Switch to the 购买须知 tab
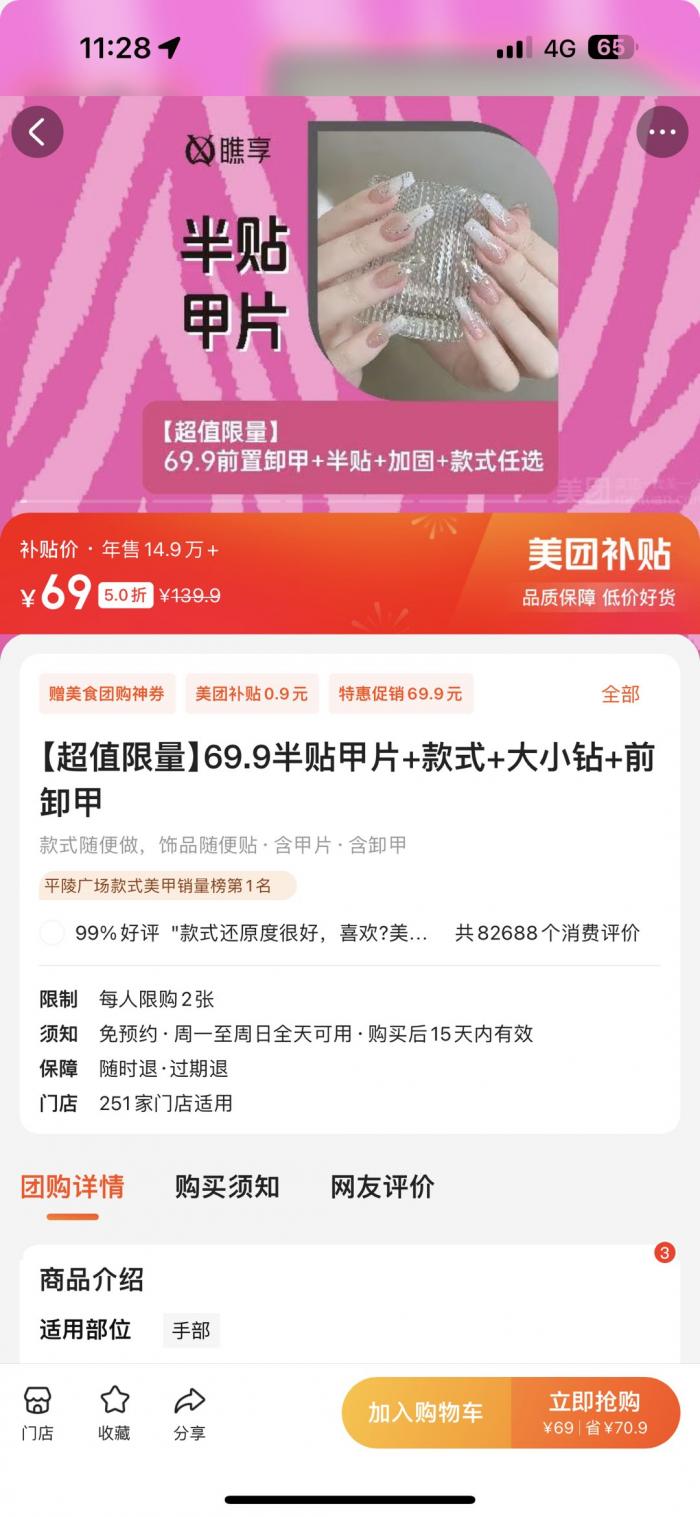 [x=227, y=1187]
